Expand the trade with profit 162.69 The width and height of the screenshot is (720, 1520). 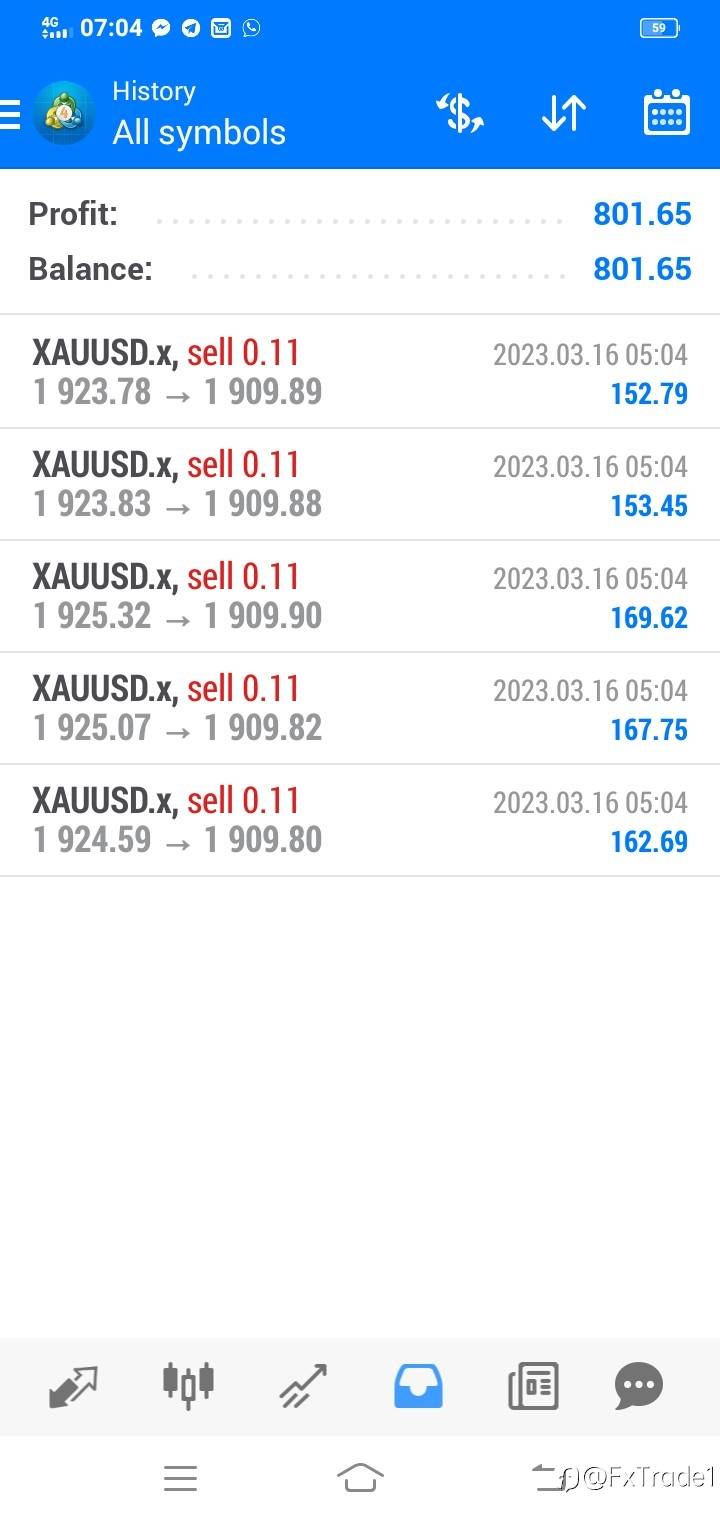[360, 820]
